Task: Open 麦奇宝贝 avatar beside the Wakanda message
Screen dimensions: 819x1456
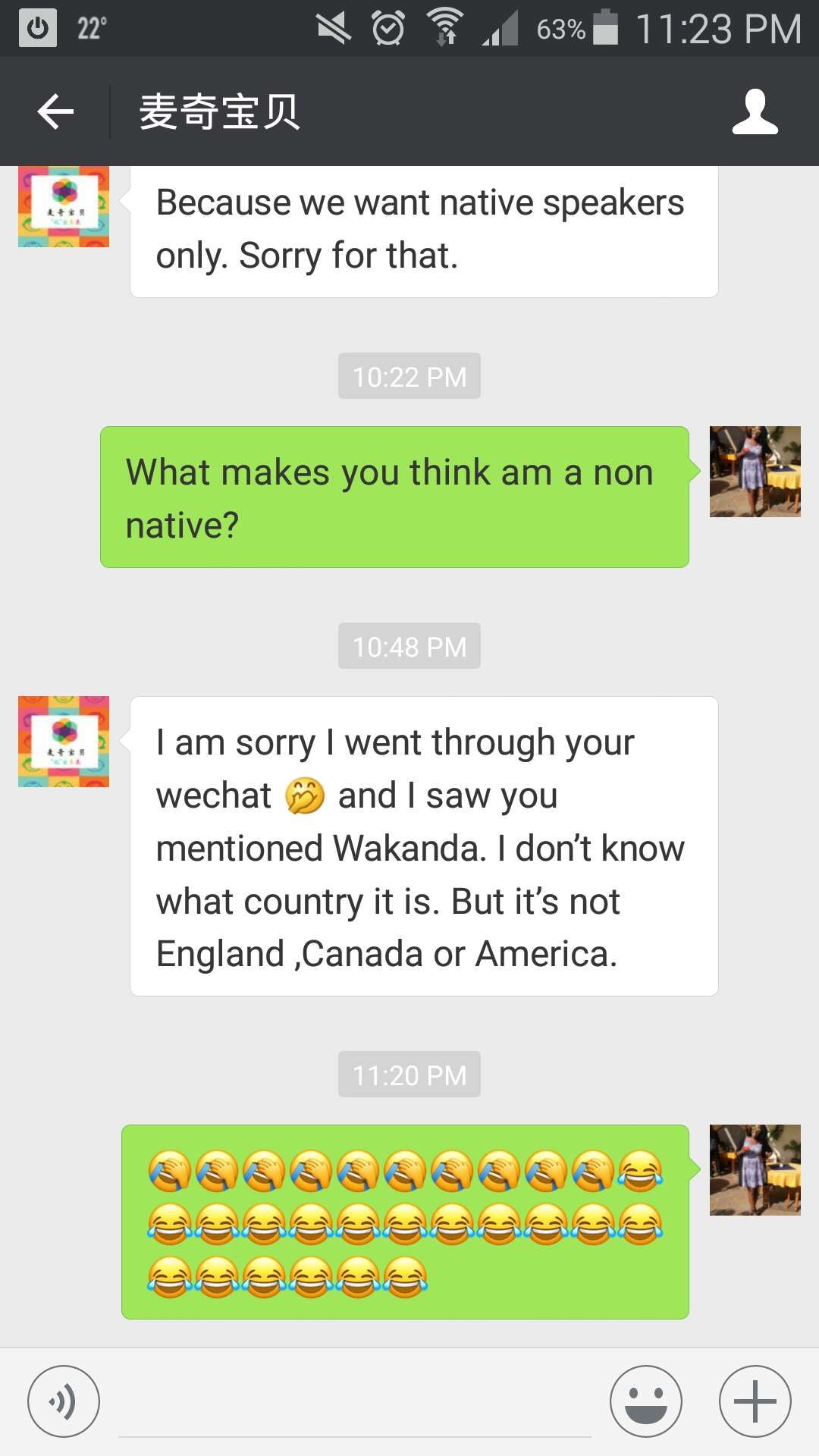Action: 64,741
